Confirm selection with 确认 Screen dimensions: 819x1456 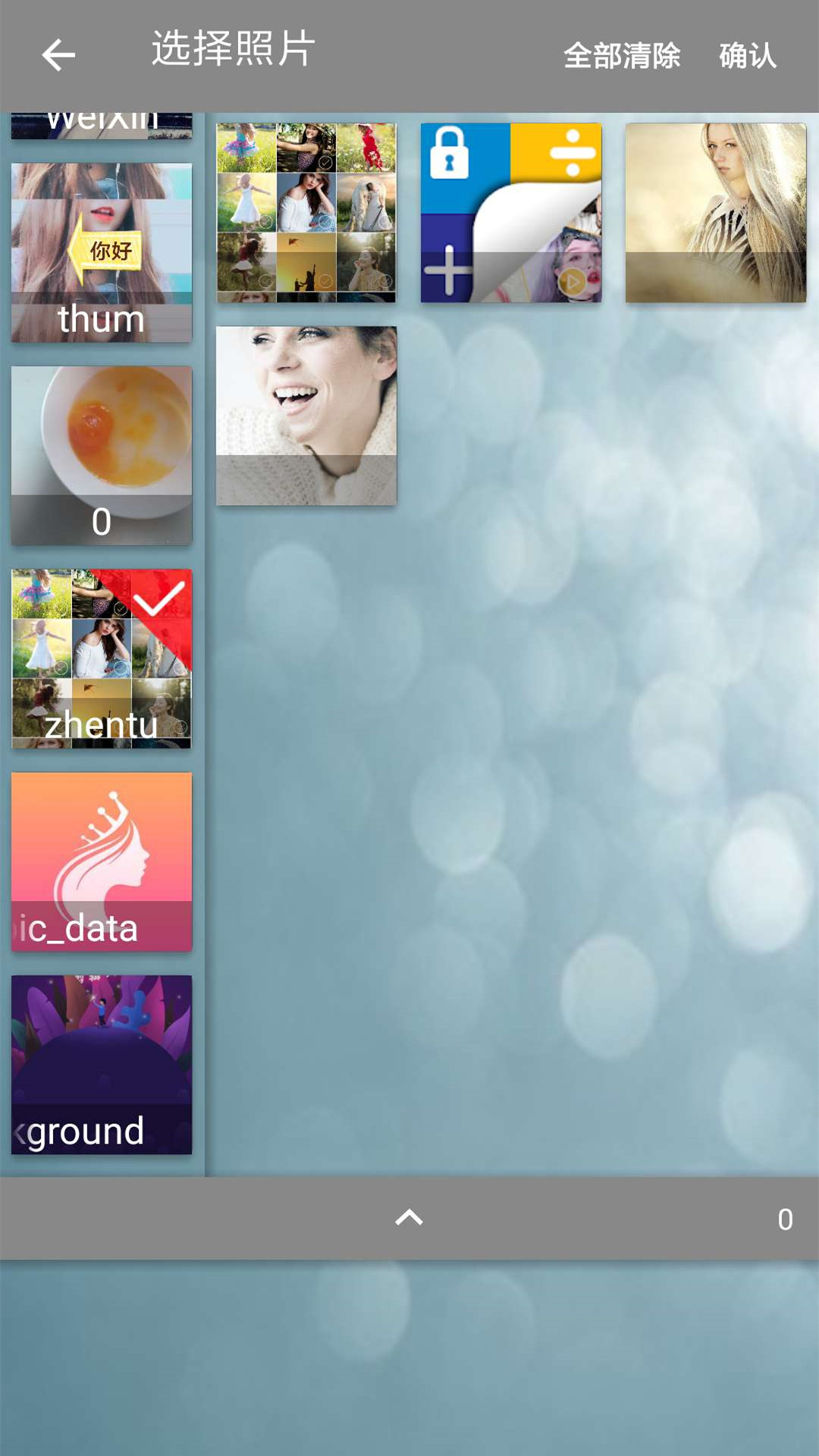tap(747, 56)
